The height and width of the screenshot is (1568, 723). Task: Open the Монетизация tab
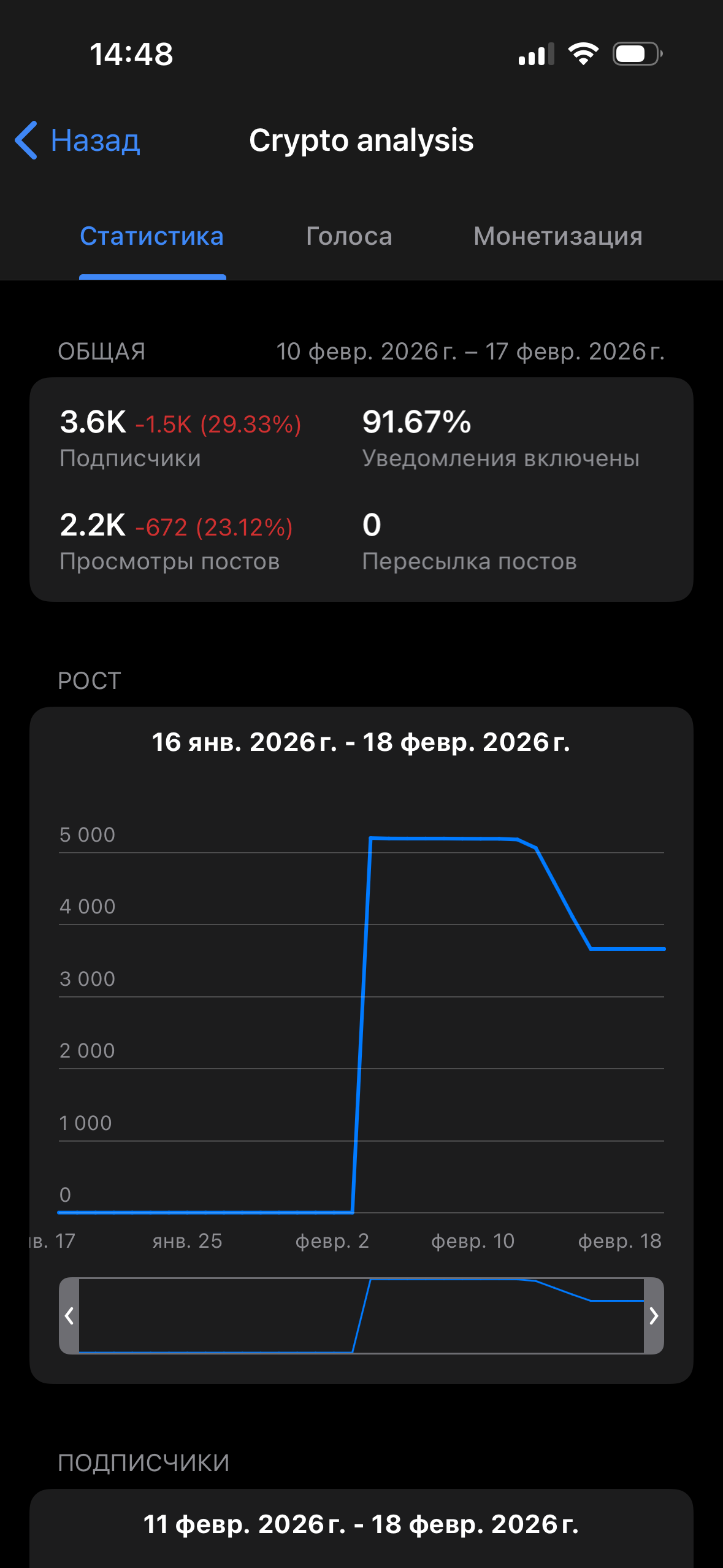pos(557,237)
